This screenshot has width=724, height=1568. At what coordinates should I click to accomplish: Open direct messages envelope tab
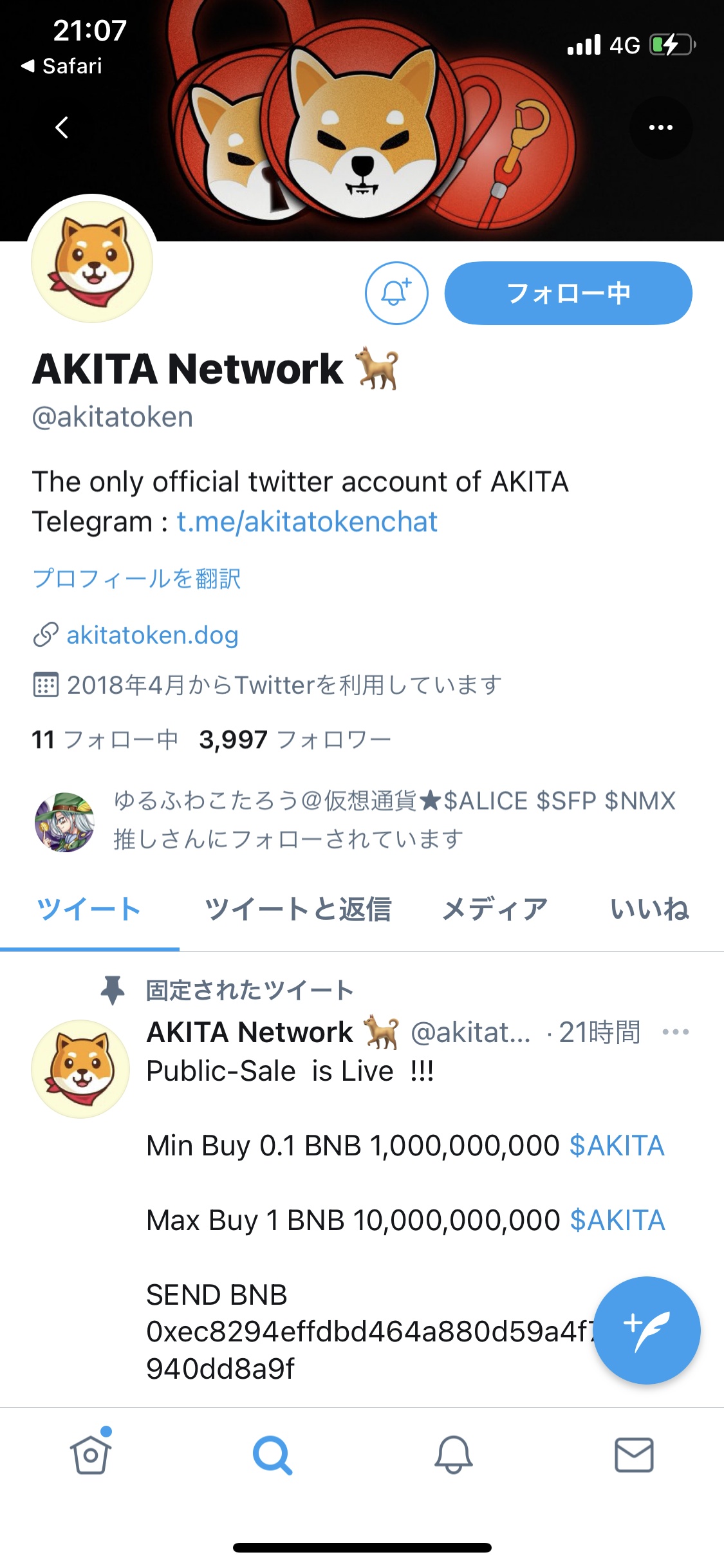[x=635, y=1455]
